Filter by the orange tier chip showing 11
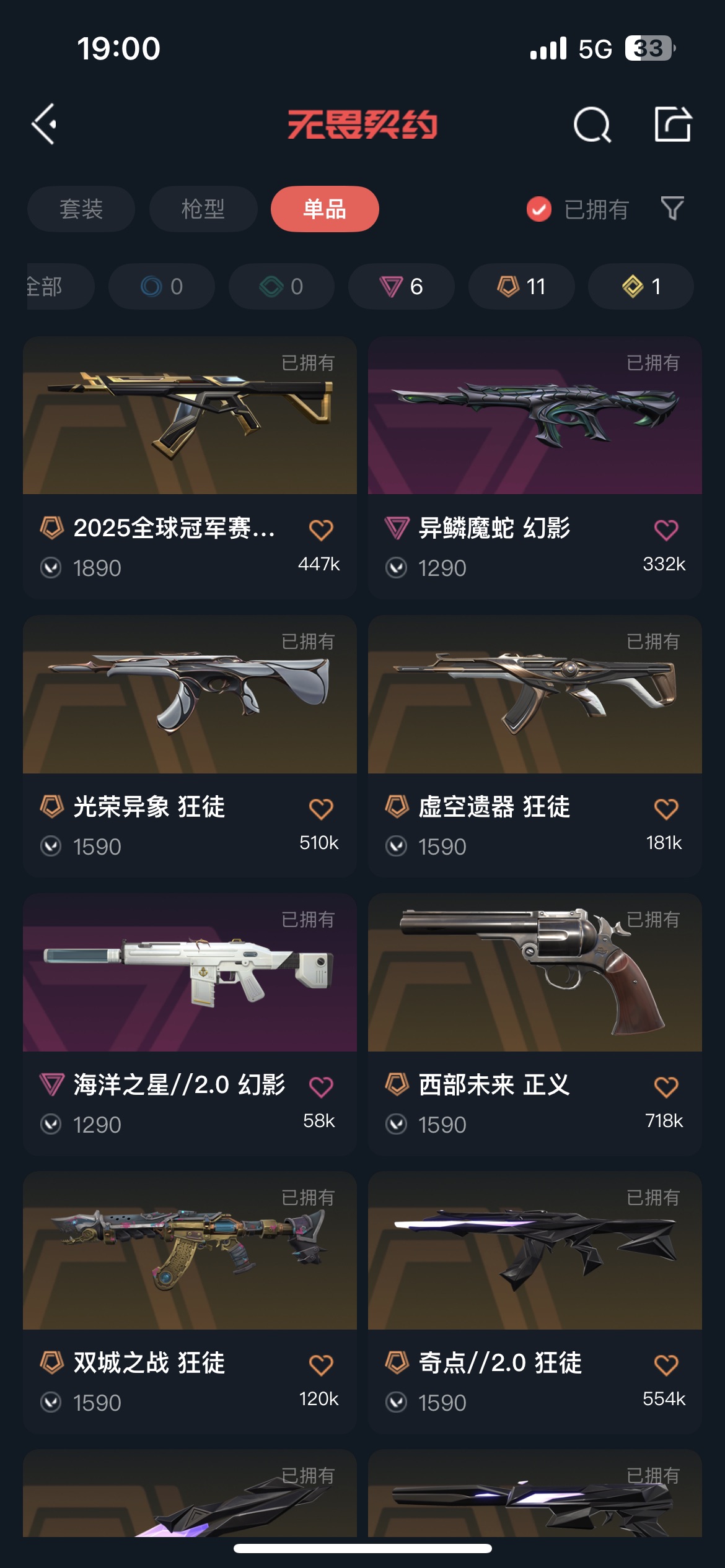The height and width of the screenshot is (1568, 725). point(521,286)
